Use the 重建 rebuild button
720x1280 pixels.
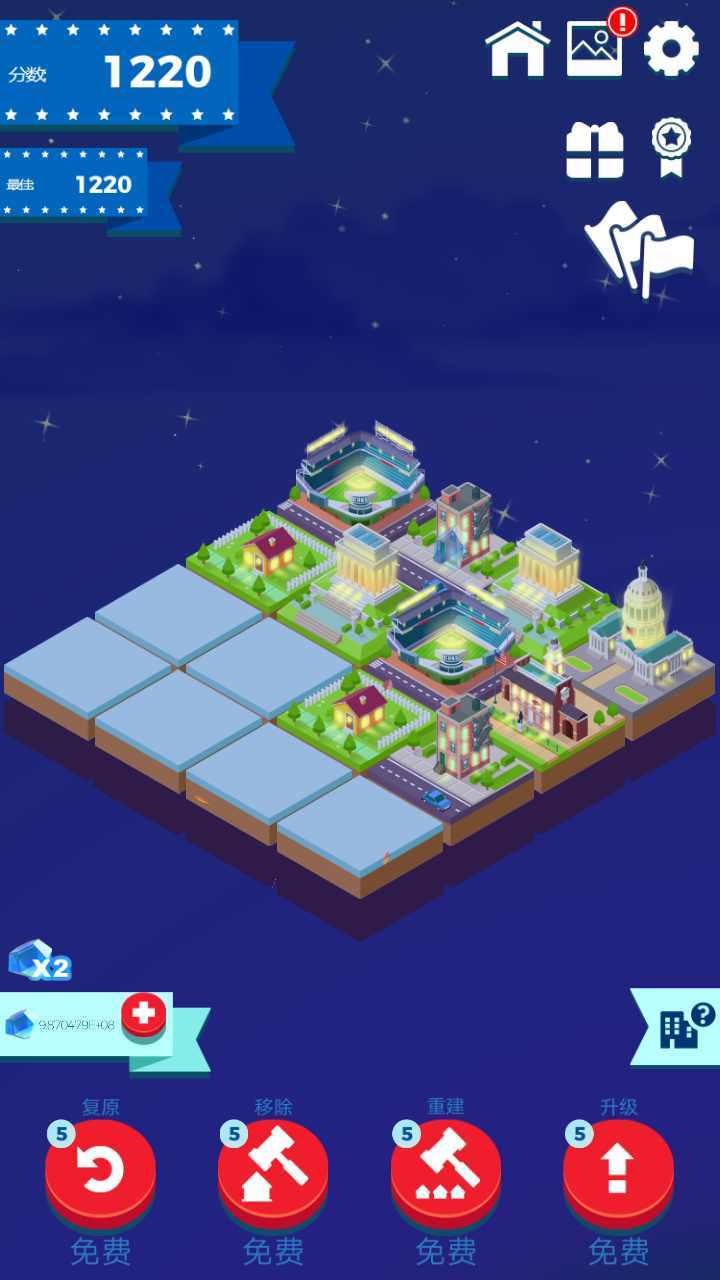(x=446, y=1172)
